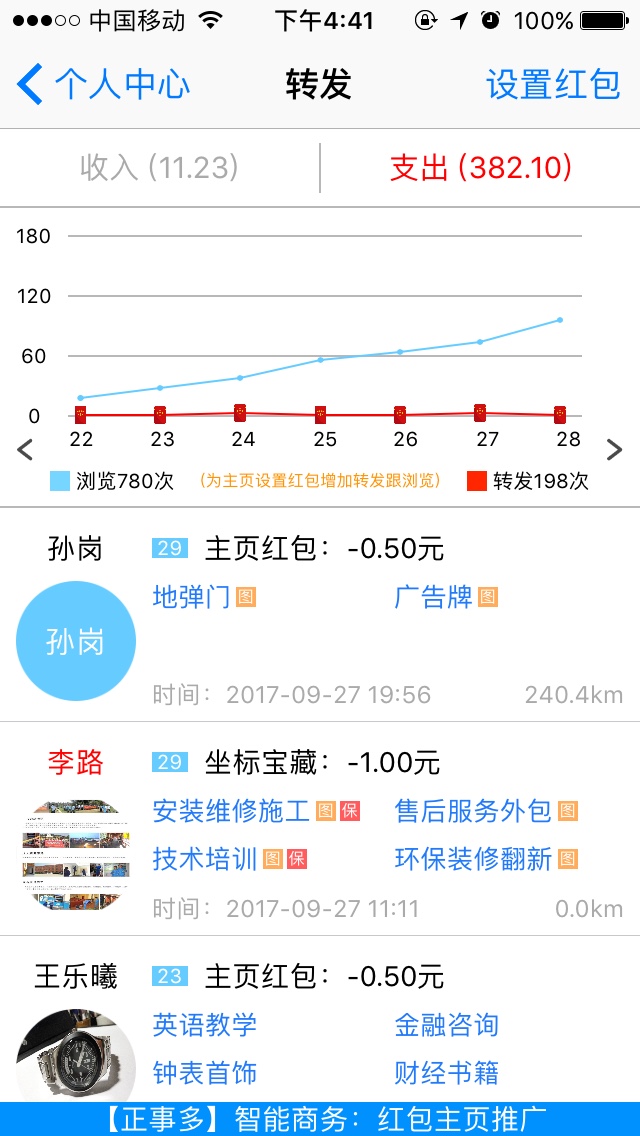Open 售后服务外包 link

tap(473, 811)
